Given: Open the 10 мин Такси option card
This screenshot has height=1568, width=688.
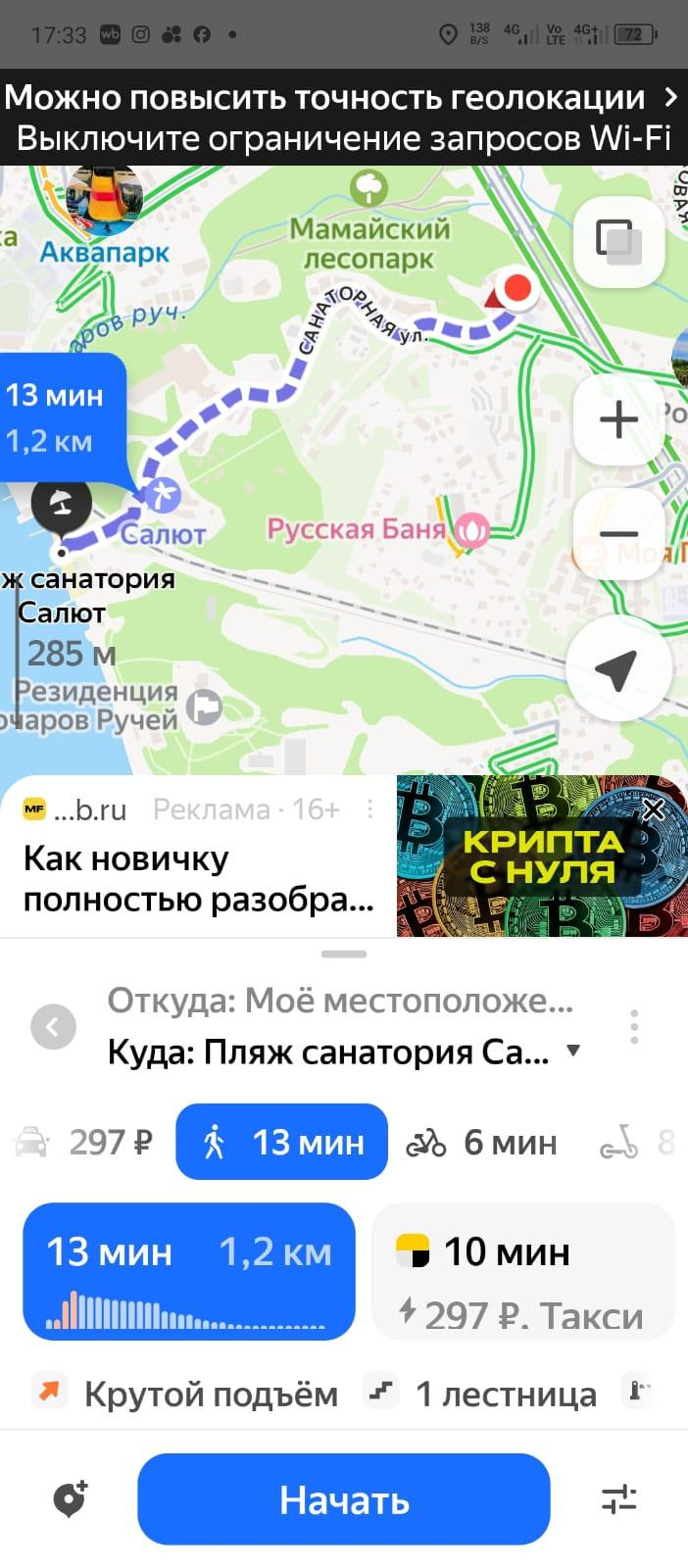Looking at the screenshot, I should [523, 1271].
